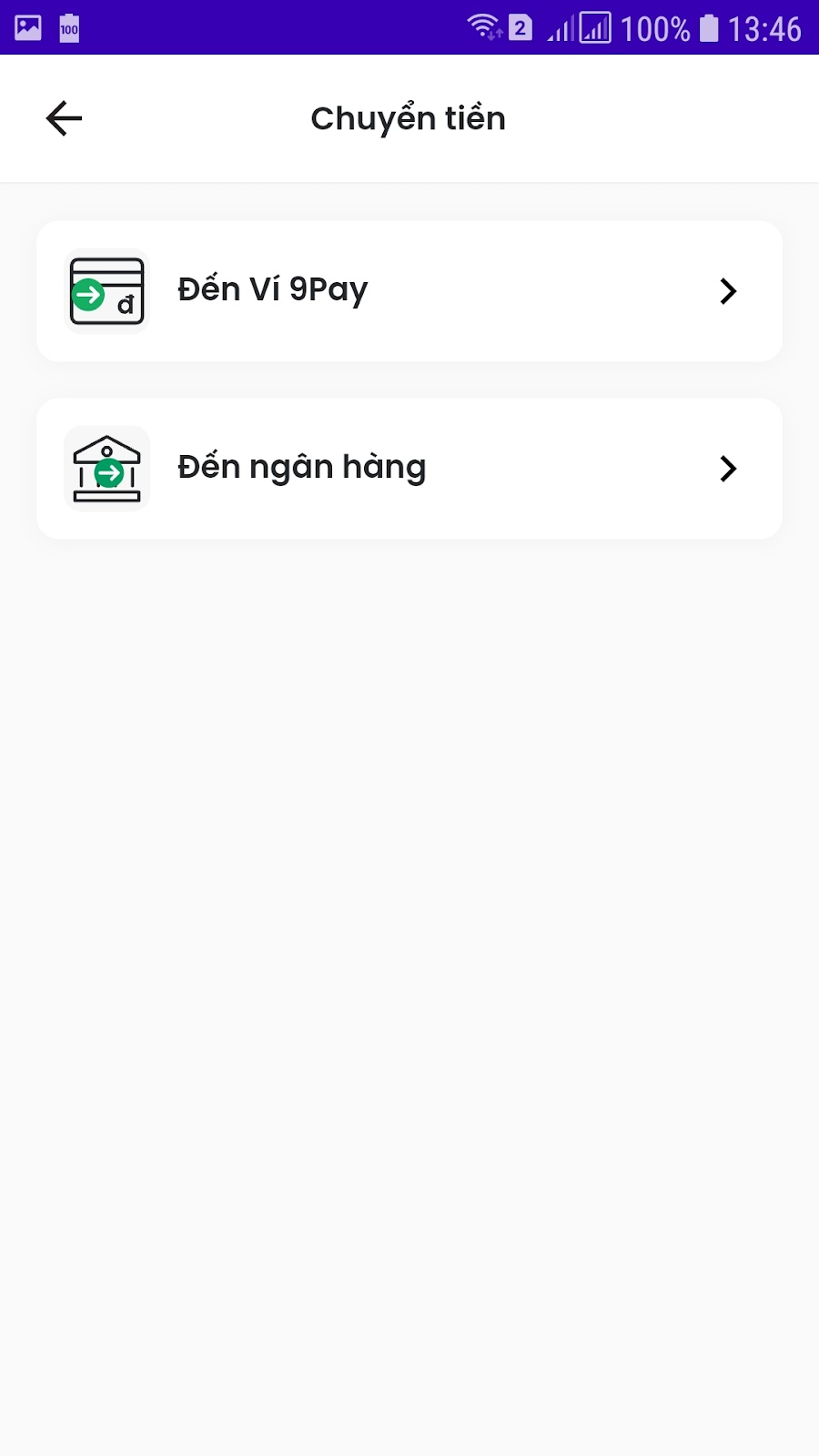Click the gallery icon in the status bar

click(x=26, y=26)
